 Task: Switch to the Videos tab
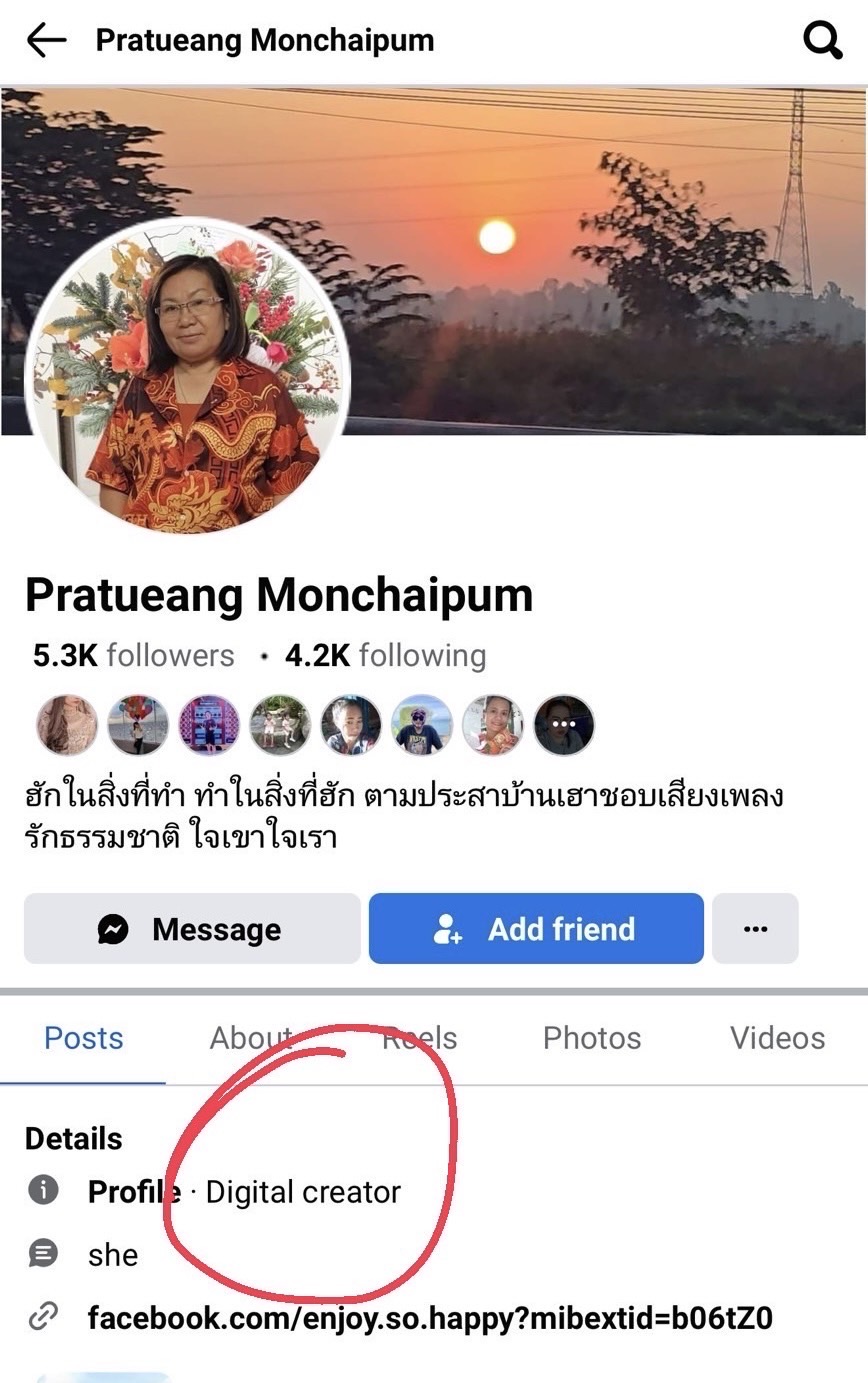[x=777, y=1038]
